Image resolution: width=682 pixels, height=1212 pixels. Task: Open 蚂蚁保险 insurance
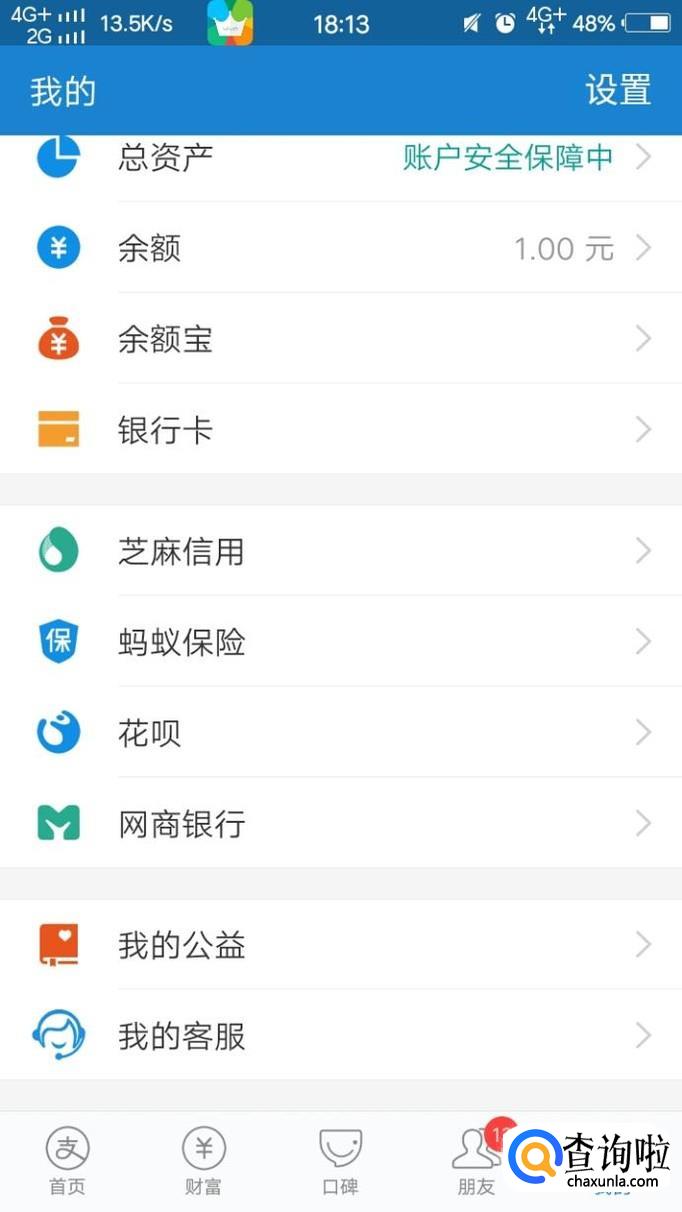tap(340, 642)
